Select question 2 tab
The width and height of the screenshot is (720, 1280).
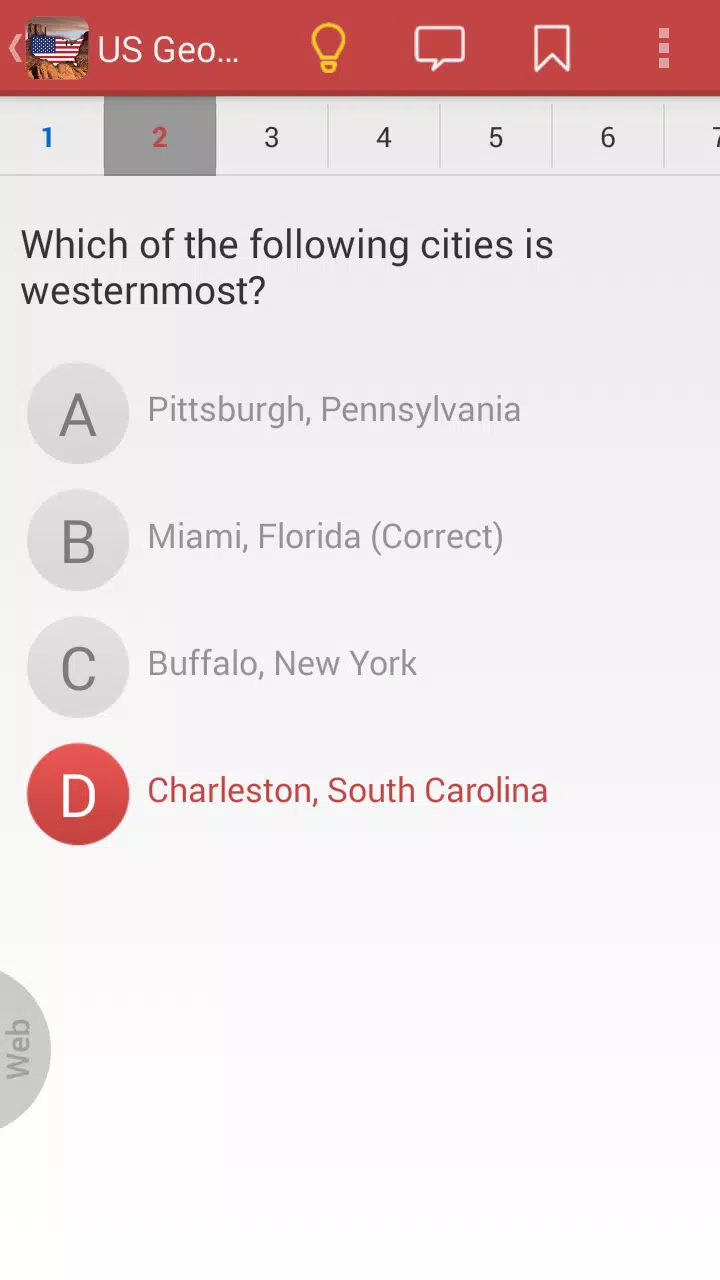[x=160, y=137]
